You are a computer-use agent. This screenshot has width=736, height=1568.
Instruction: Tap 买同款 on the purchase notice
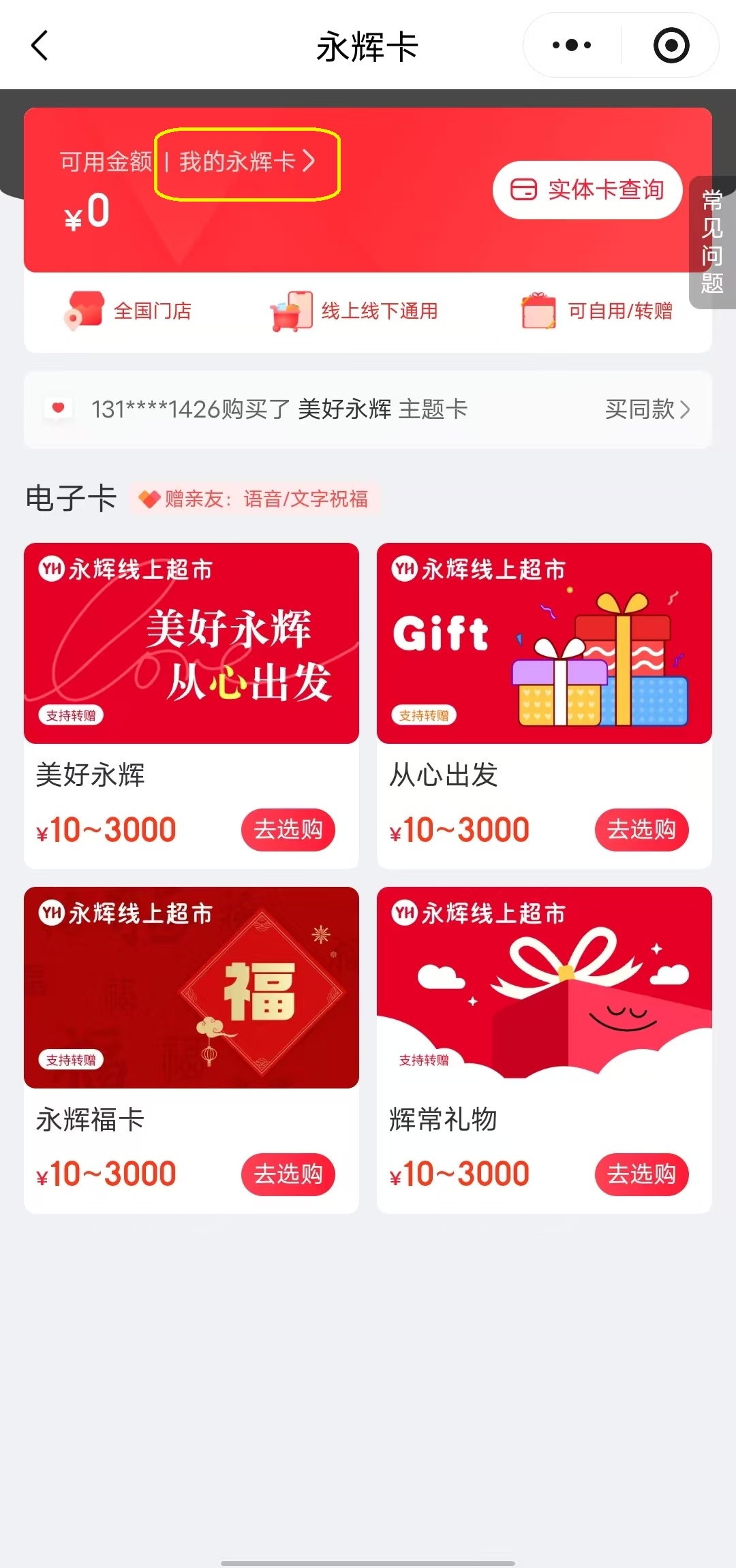647,409
